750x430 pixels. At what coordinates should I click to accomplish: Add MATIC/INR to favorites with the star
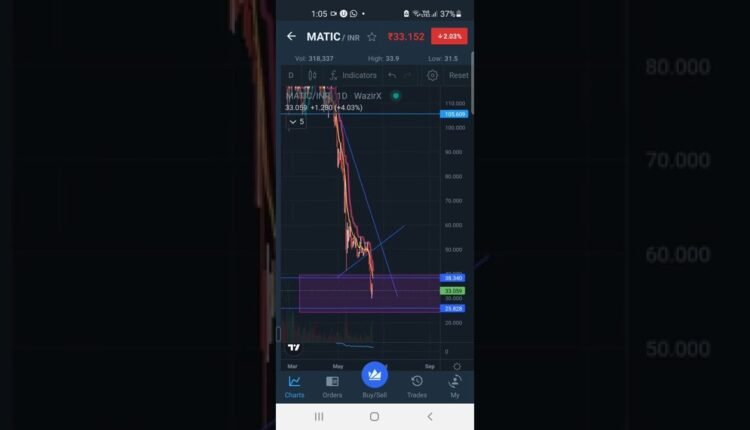point(371,37)
